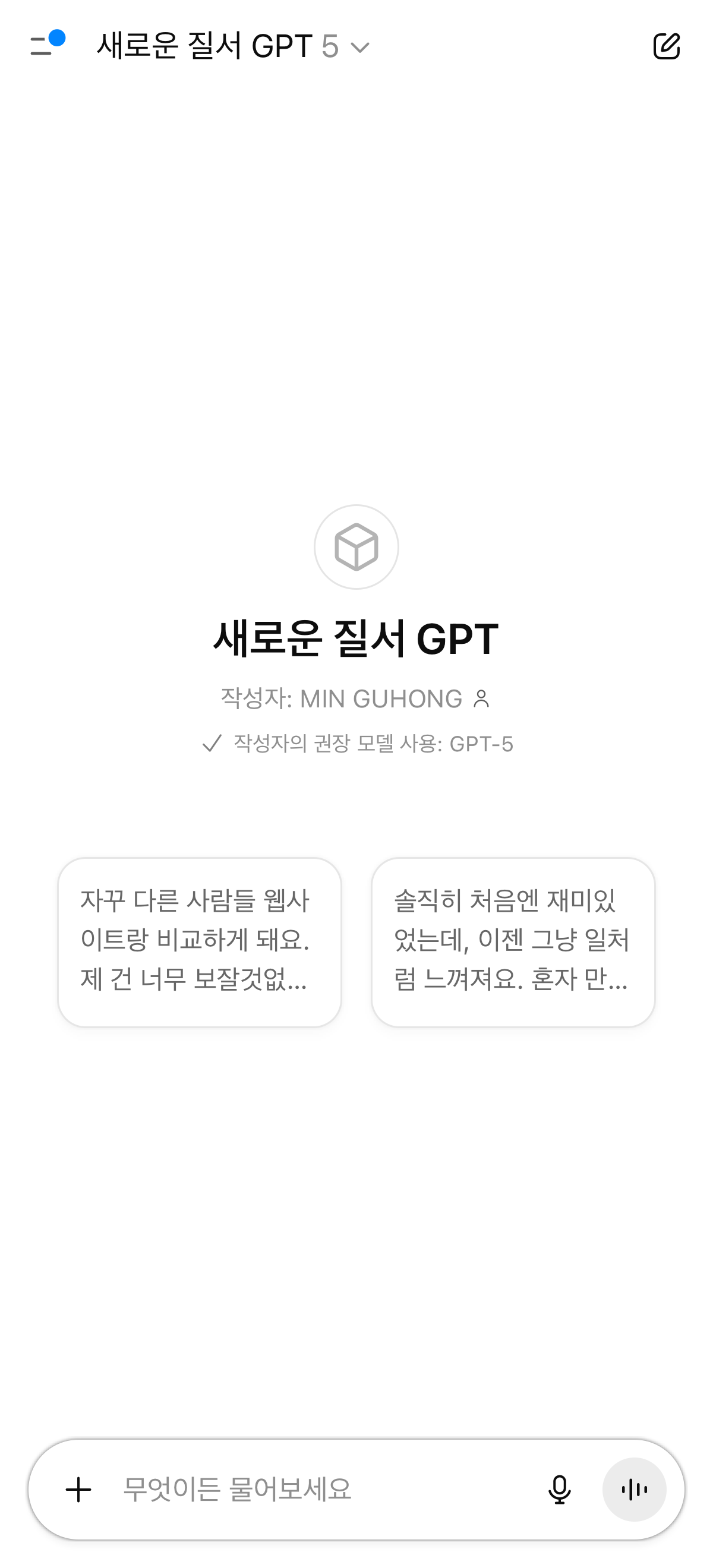The width and height of the screenshot is (713, 1568).
Task: Tap the microphone icon for voice dictation
Action: (x=560, y=1490)
